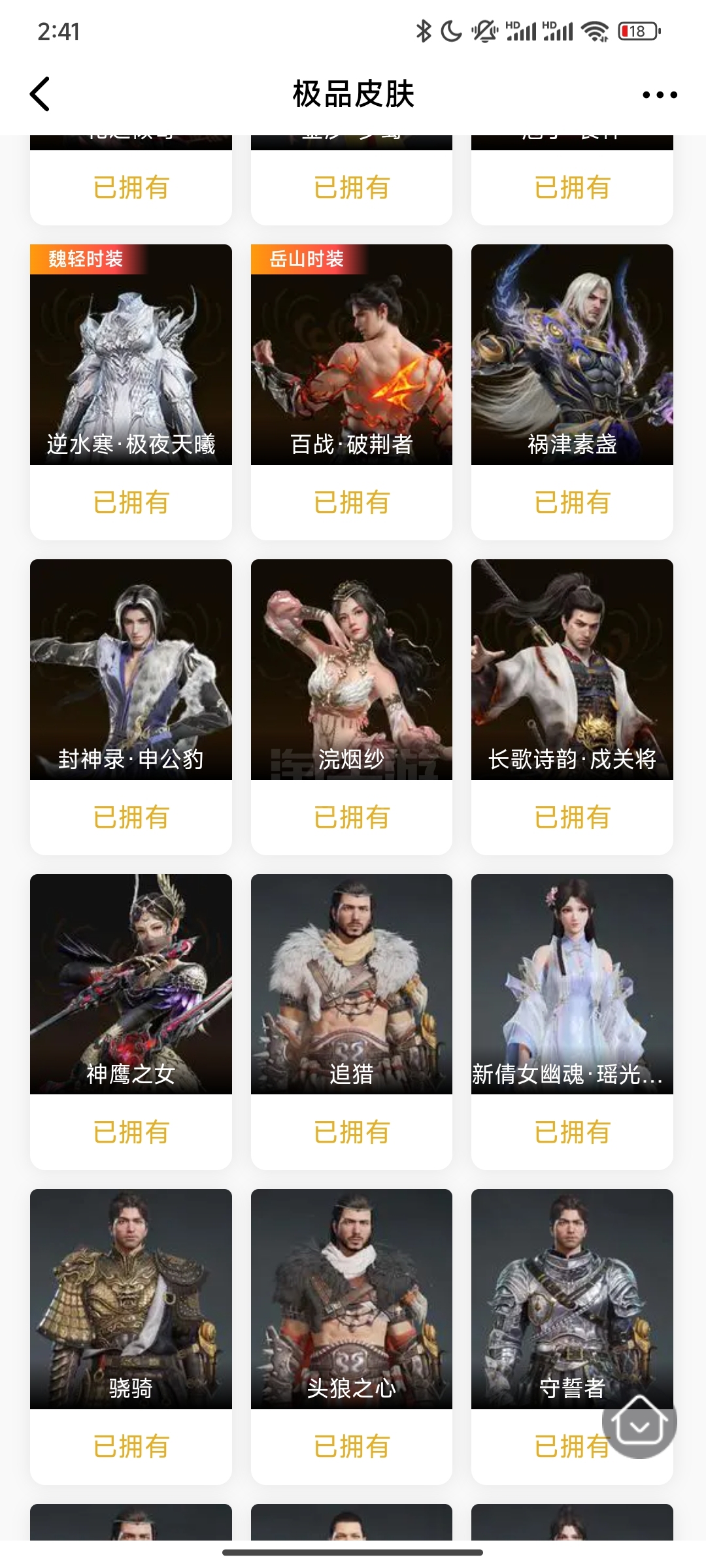
Task: Go back using the top-left arrow
Action: [40, 94]
